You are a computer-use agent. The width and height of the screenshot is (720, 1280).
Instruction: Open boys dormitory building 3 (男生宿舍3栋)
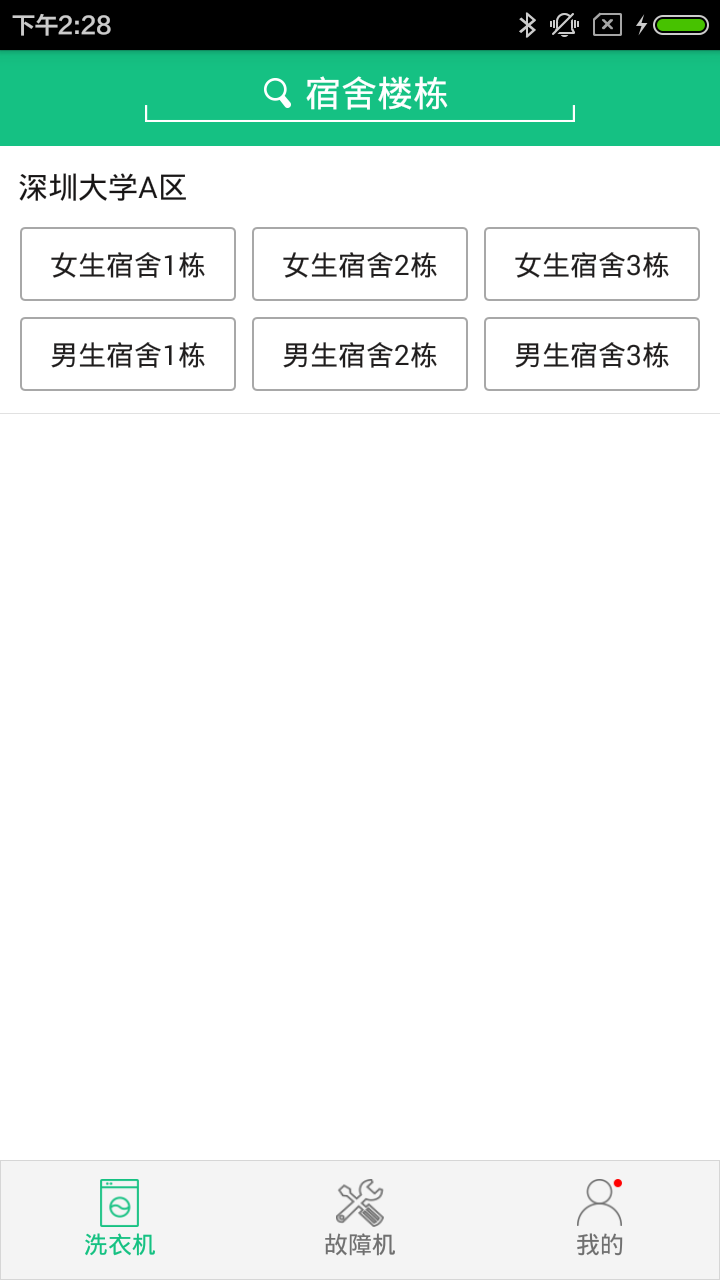click(592, 353)
